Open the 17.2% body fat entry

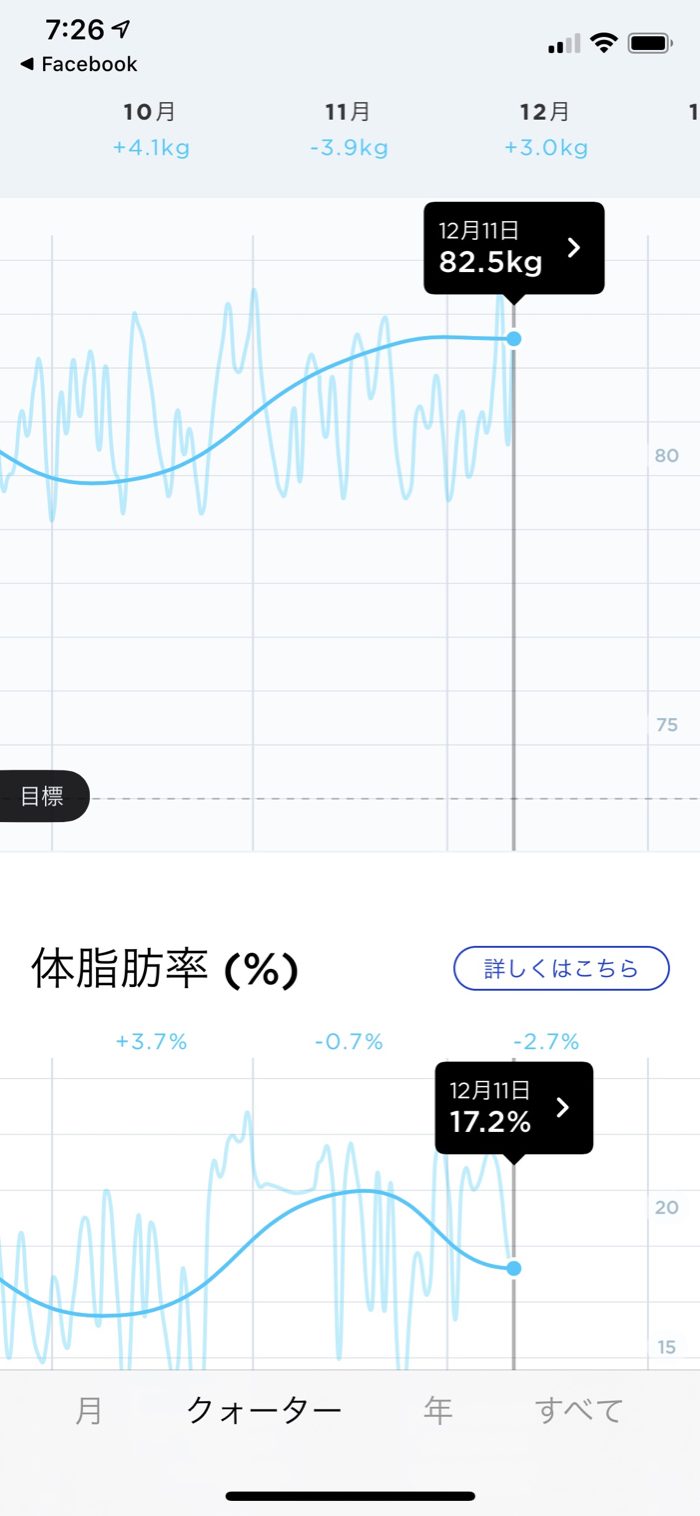tap(514, 1108)
